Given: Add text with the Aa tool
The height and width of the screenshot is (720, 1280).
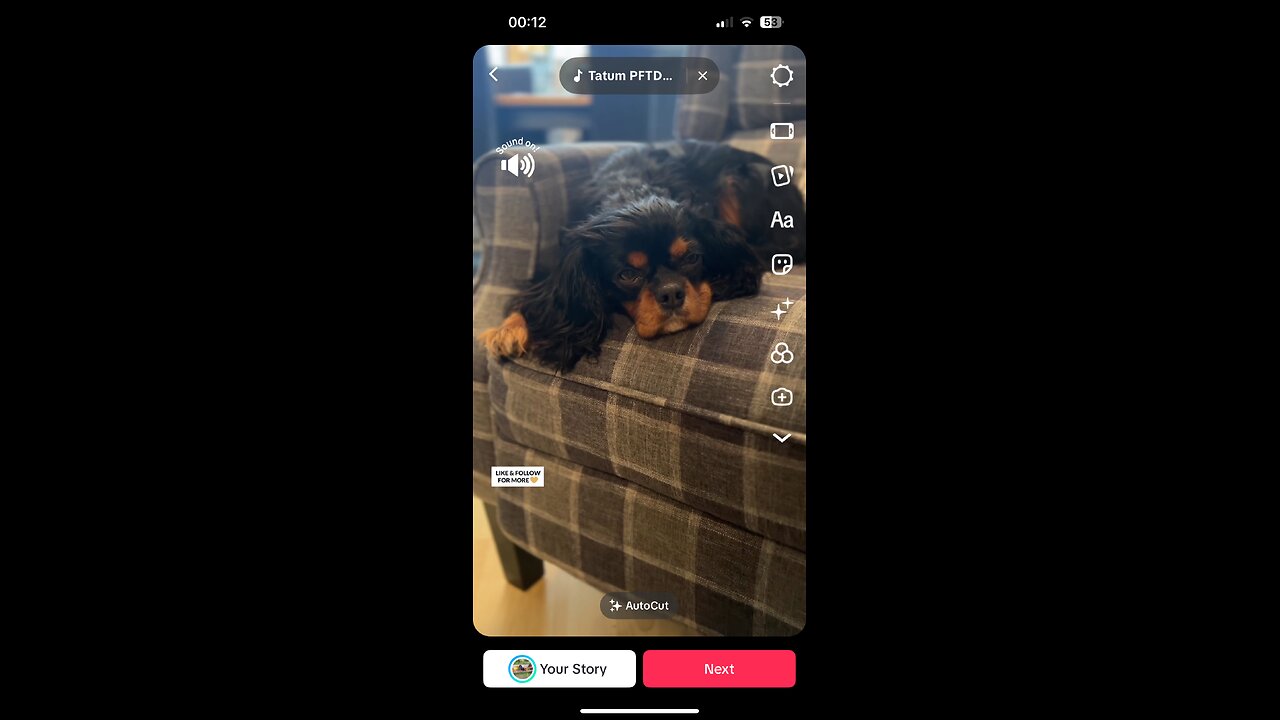Looking at the screenshot, I should [782, 220].
